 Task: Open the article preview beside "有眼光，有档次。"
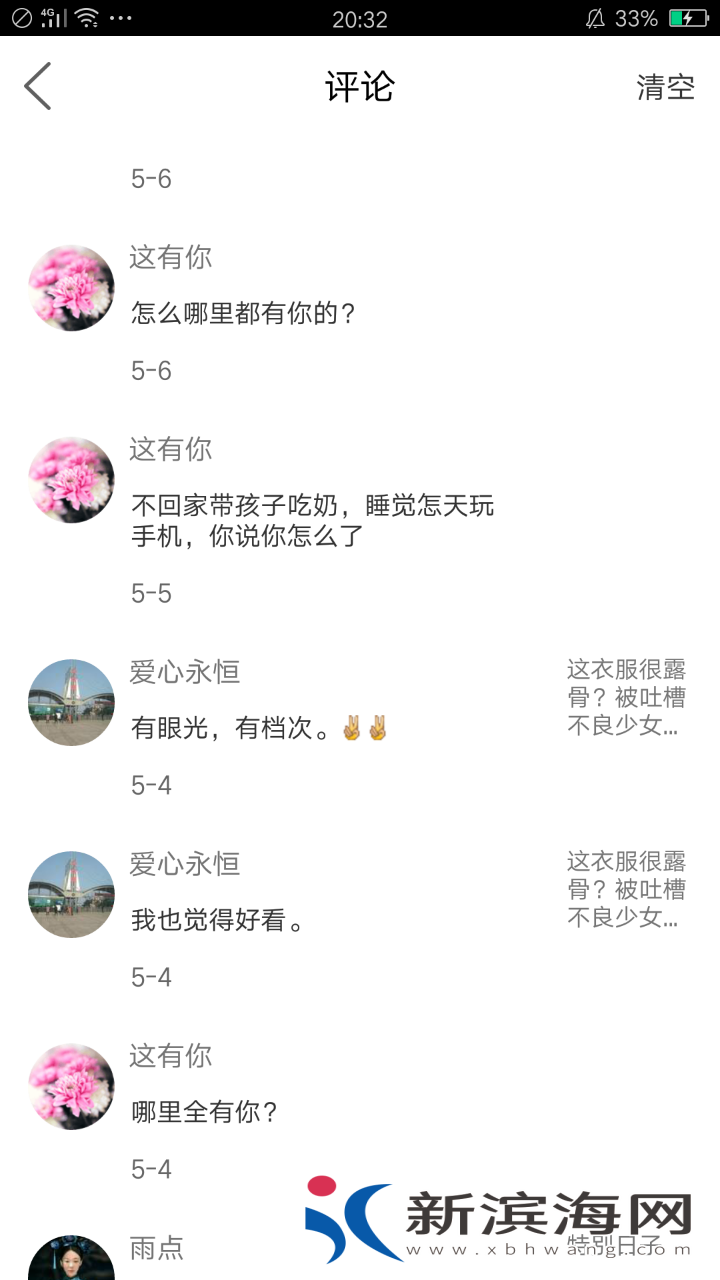pos(626,697)
